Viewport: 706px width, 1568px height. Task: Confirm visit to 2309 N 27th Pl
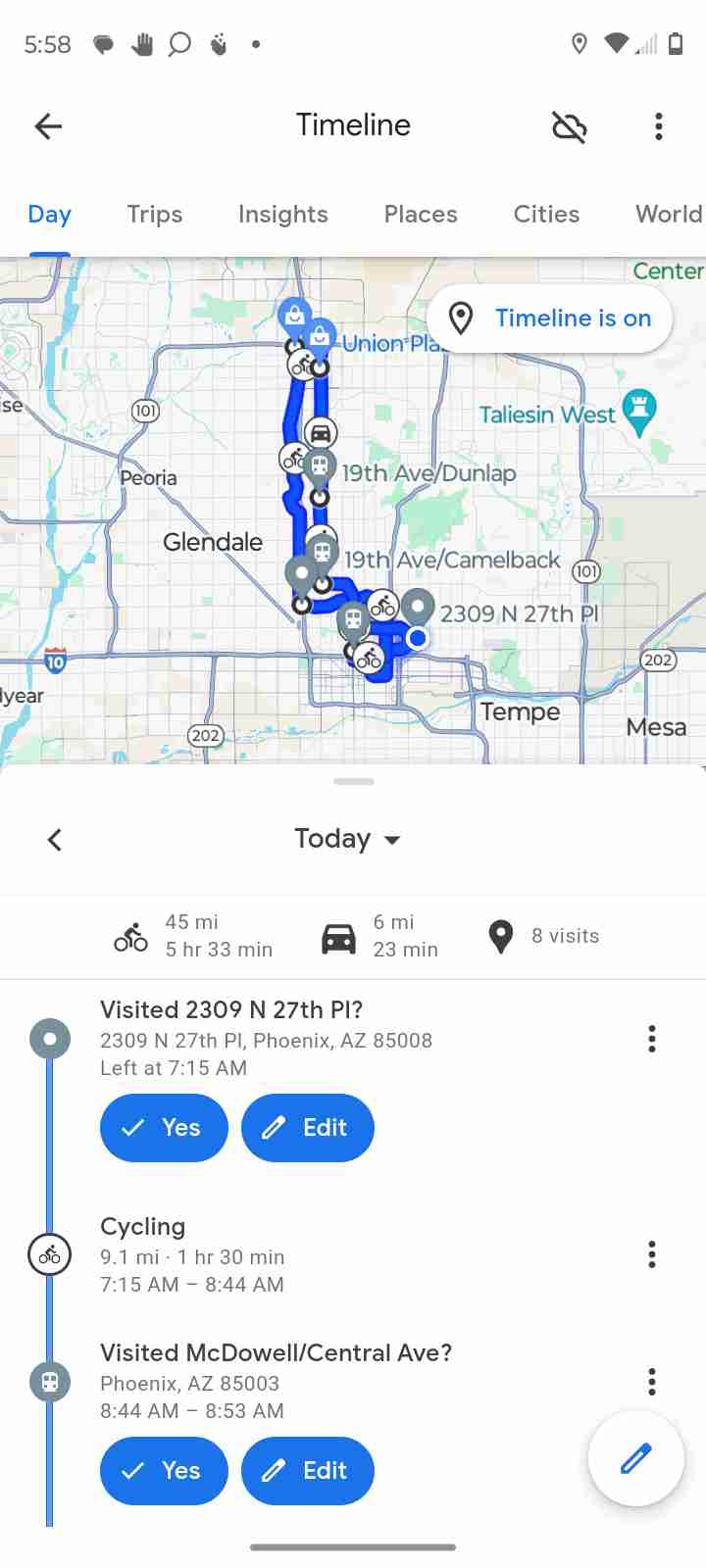[164, 1128]
